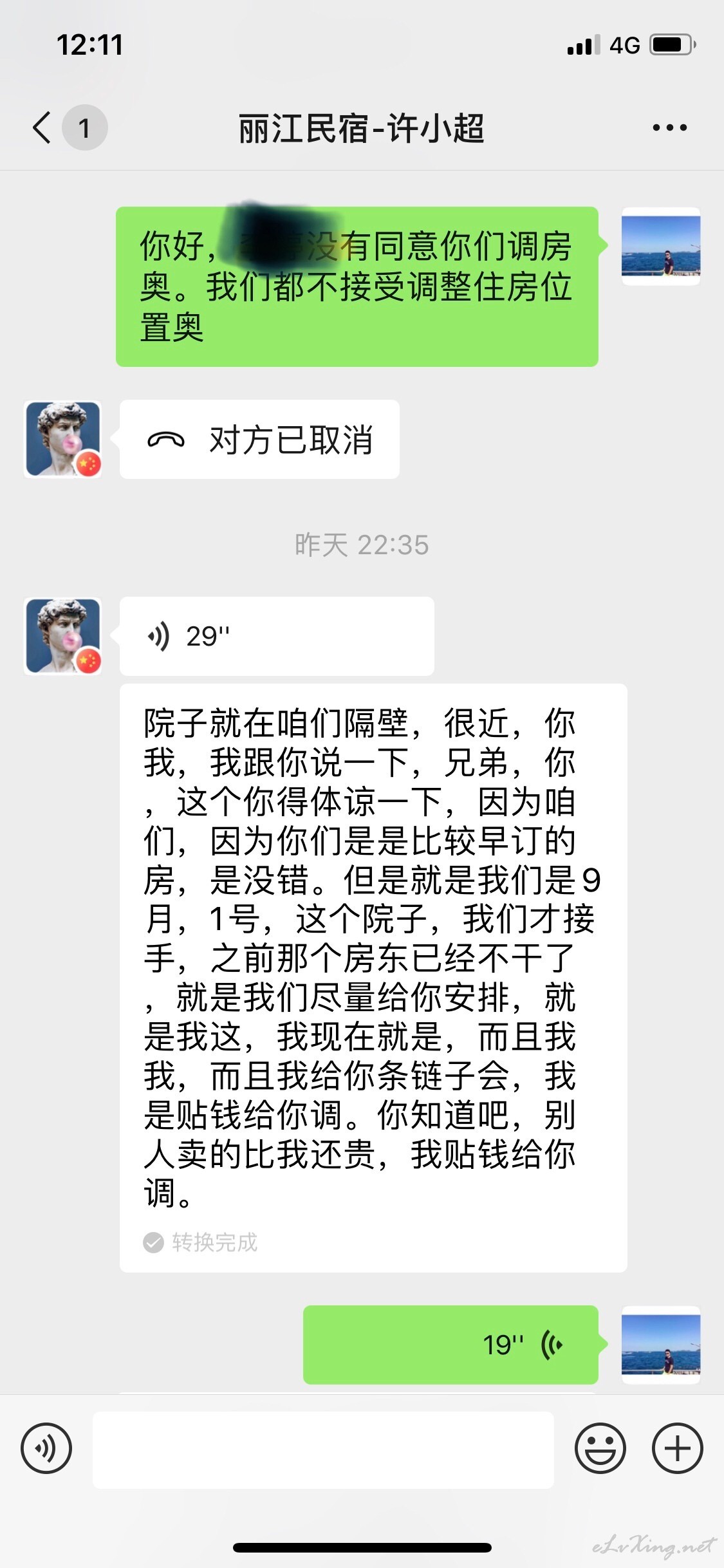Open the three-dot chat info menu
The height and width of the screenshot is (1568, 724).
tap(669, 127)
